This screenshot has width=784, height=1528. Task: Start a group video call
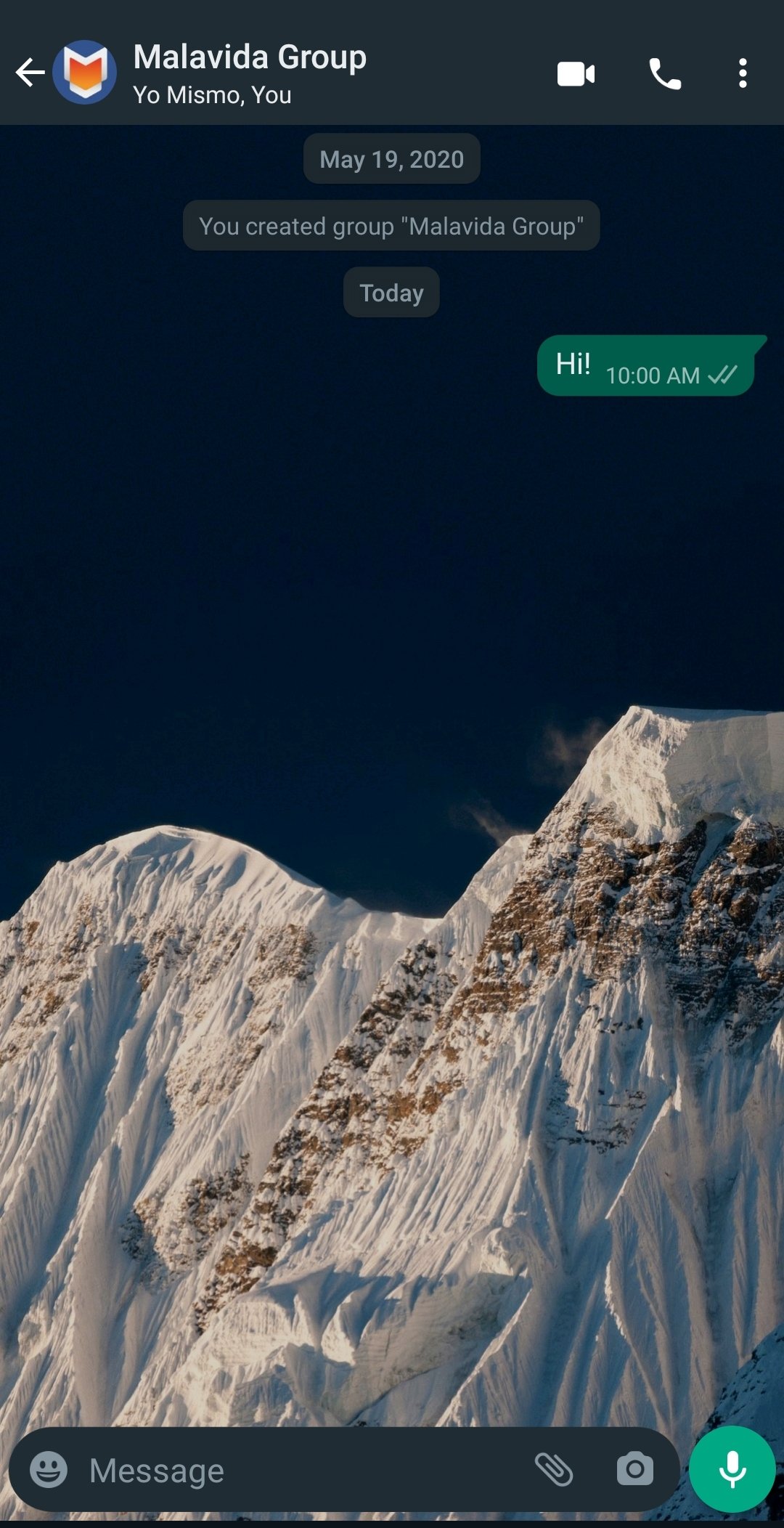coord(576,73)
